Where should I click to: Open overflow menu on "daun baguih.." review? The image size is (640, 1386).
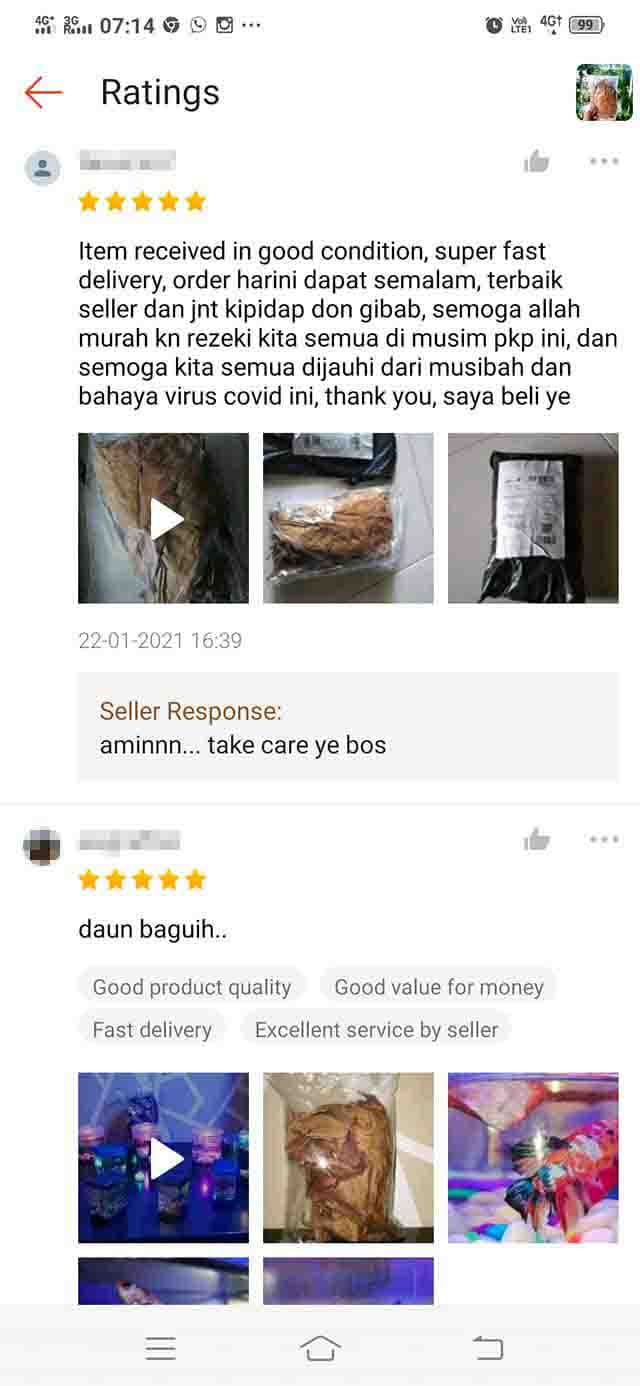pyautogui.click(x=604, y=840)
